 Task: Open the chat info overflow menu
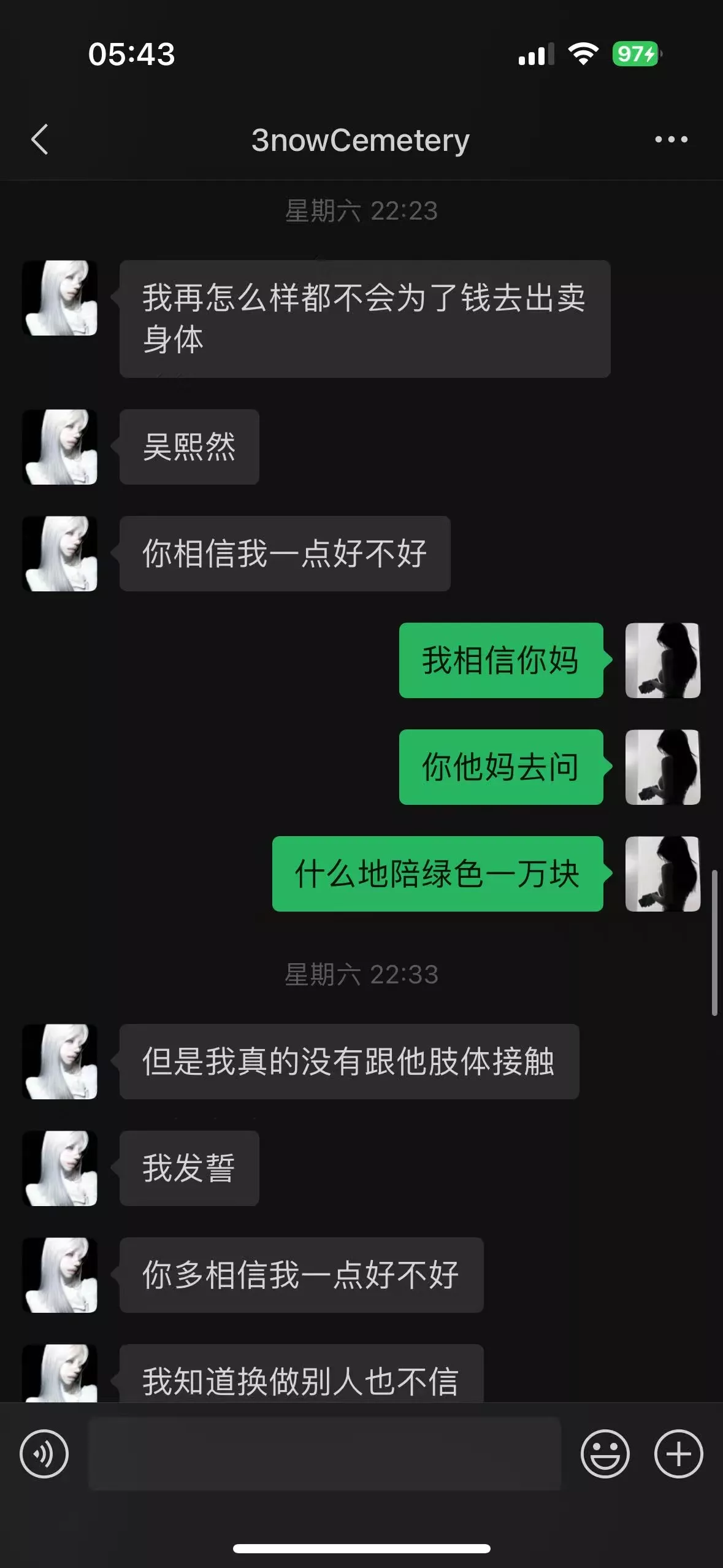point(671,140)
